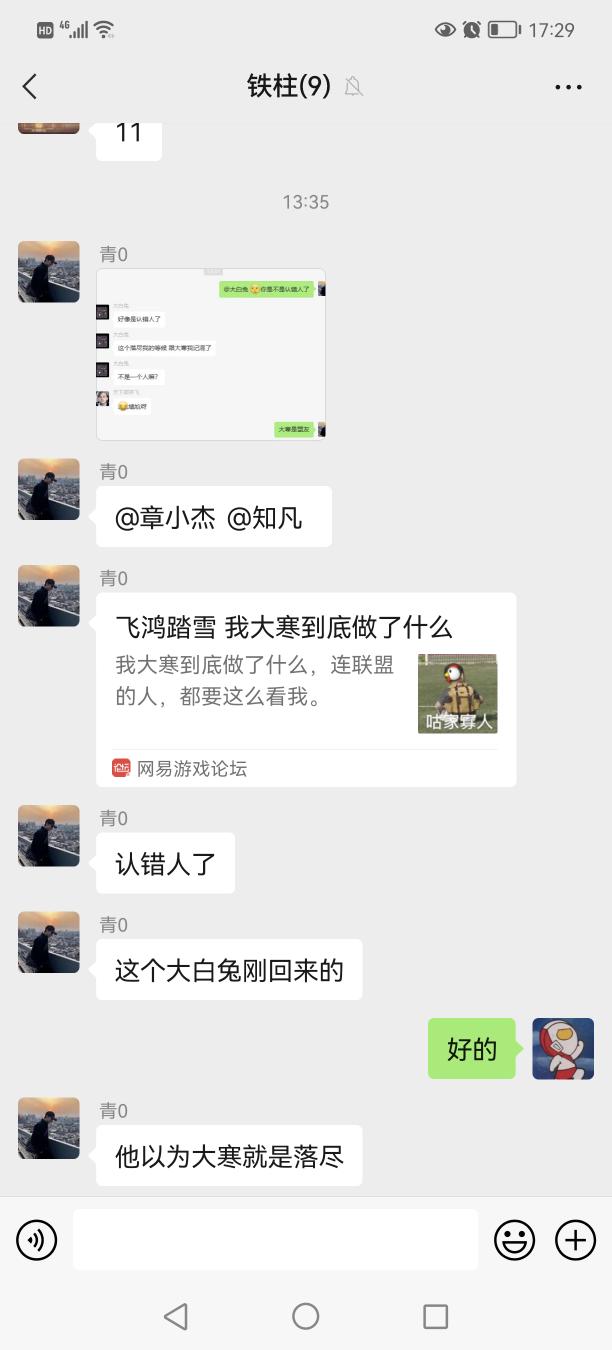
Task: Open the emoji sticker panel
Action: click(x=514, y=1241)
